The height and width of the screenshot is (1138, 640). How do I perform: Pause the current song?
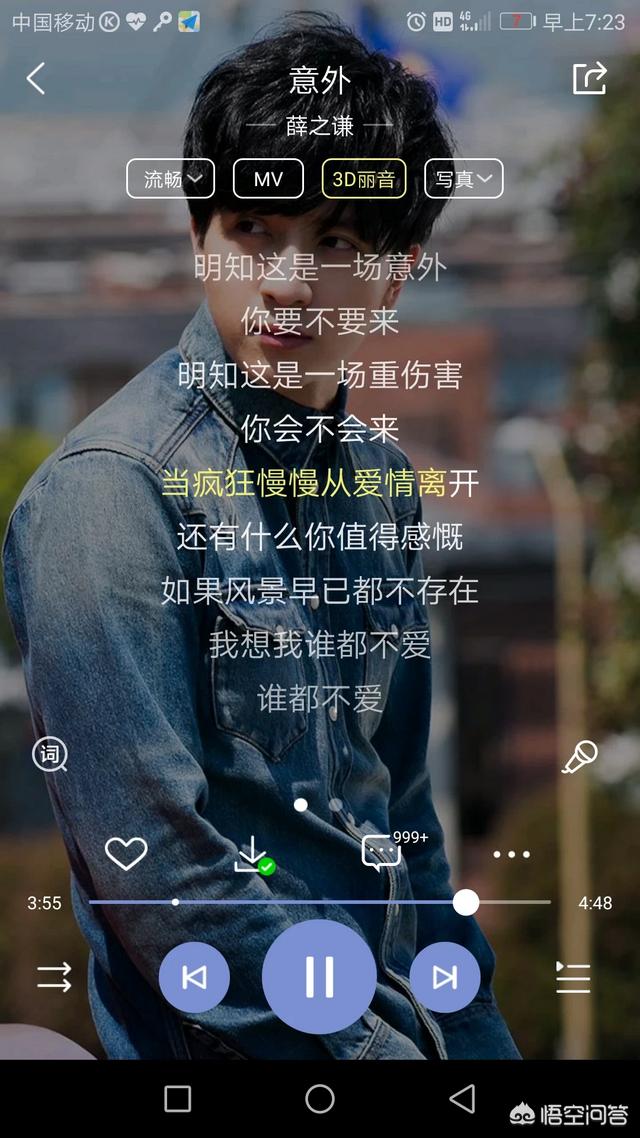(x=319, y=977)
